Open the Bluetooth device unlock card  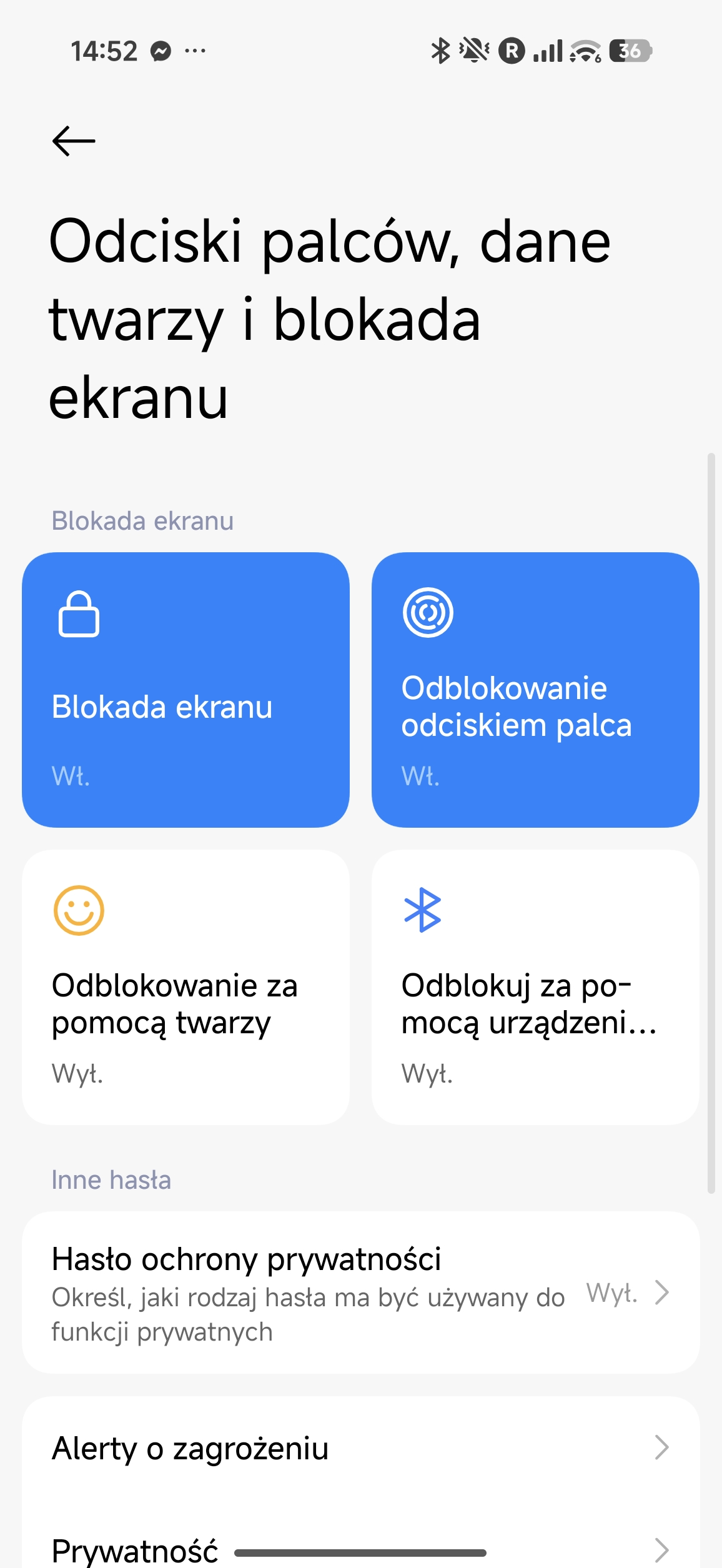coord(535,987)
